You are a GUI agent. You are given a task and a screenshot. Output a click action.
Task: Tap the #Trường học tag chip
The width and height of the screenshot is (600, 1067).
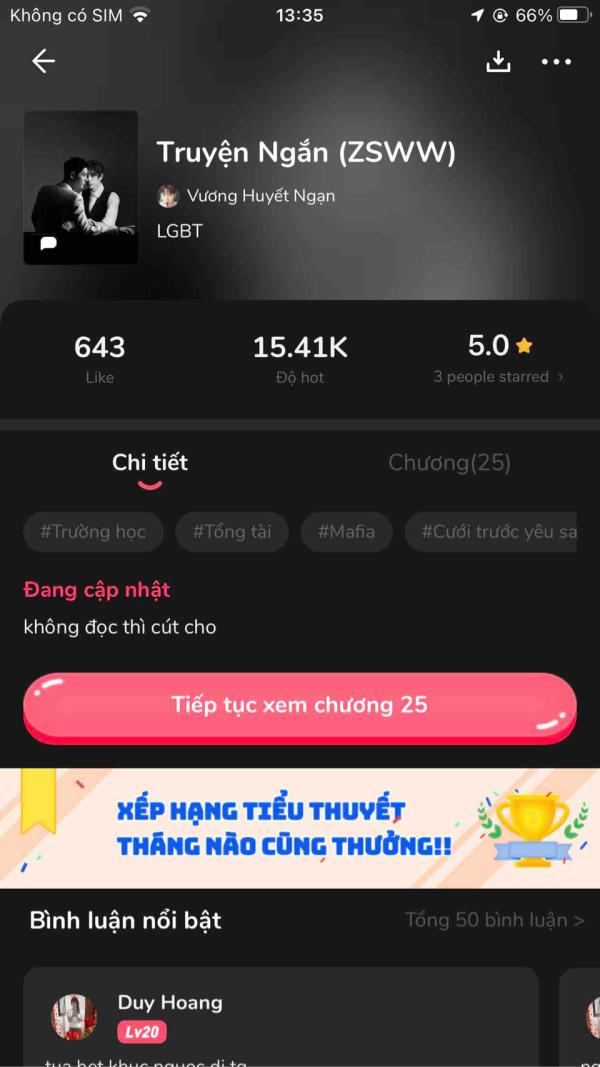[x=93, y=532]
